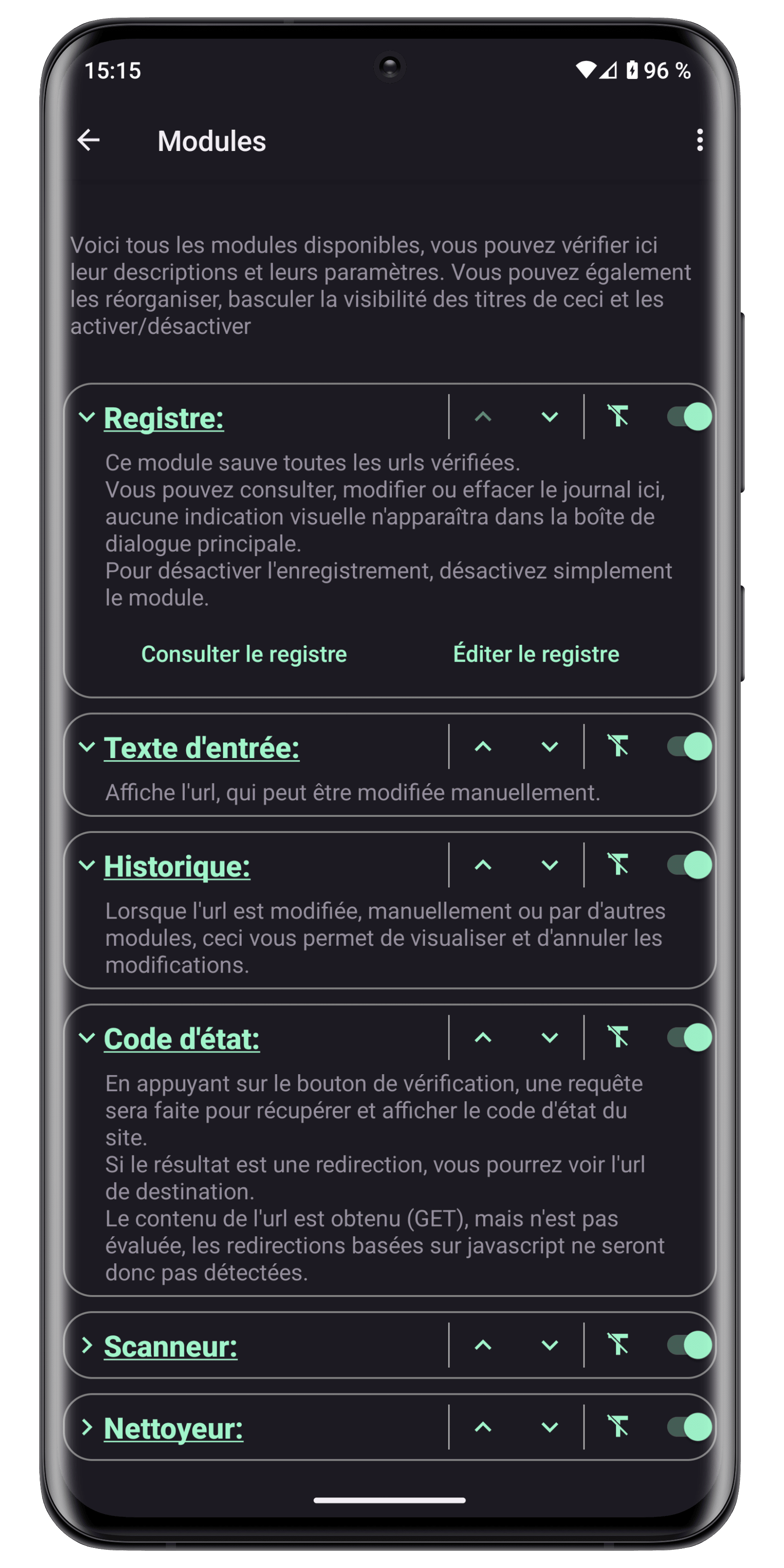Toggle title visibility for Code d'état

tap(618, 1037)
